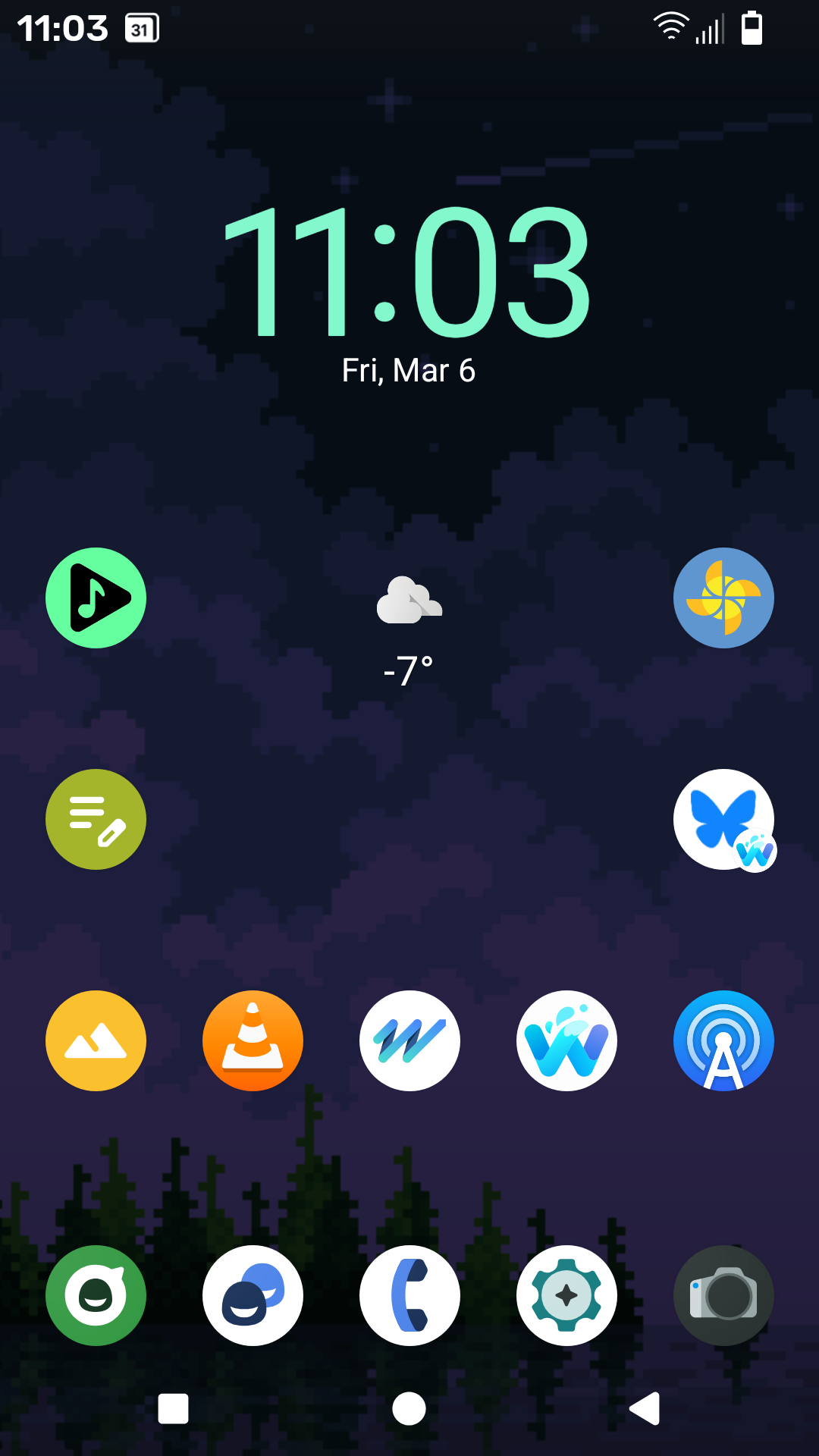Open recent apps with square button
The width and height of the screenshot is (819, 1456).
click(173, 1409)
